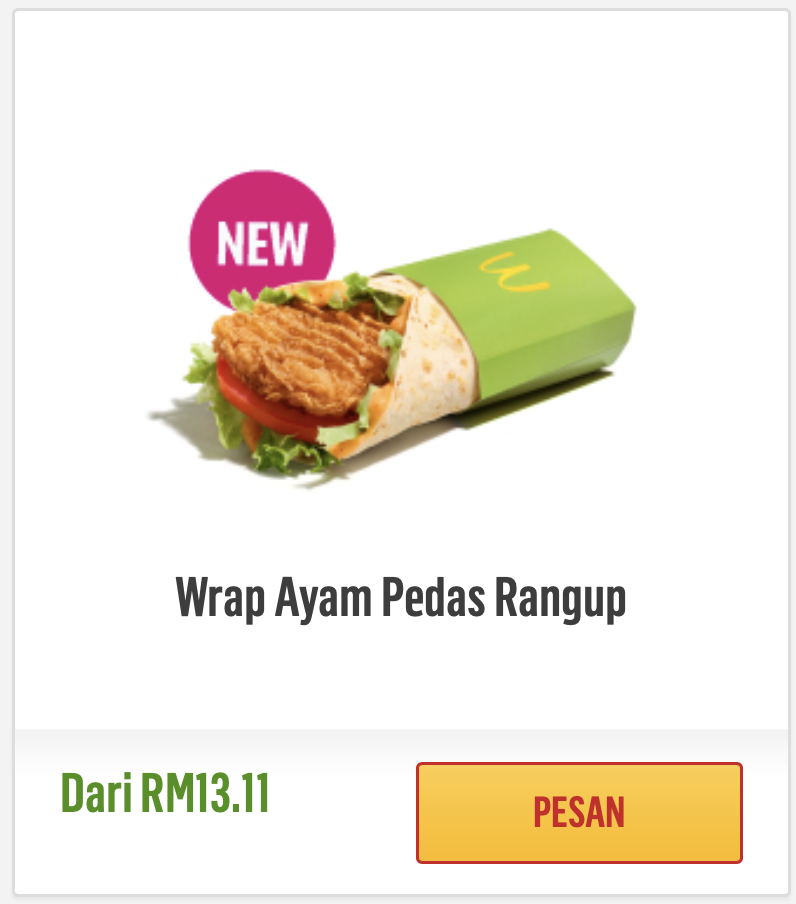The width and height of the screenshot is (796, 904).
Task: Tap the PESAN button to order
Action: [579, 812]
